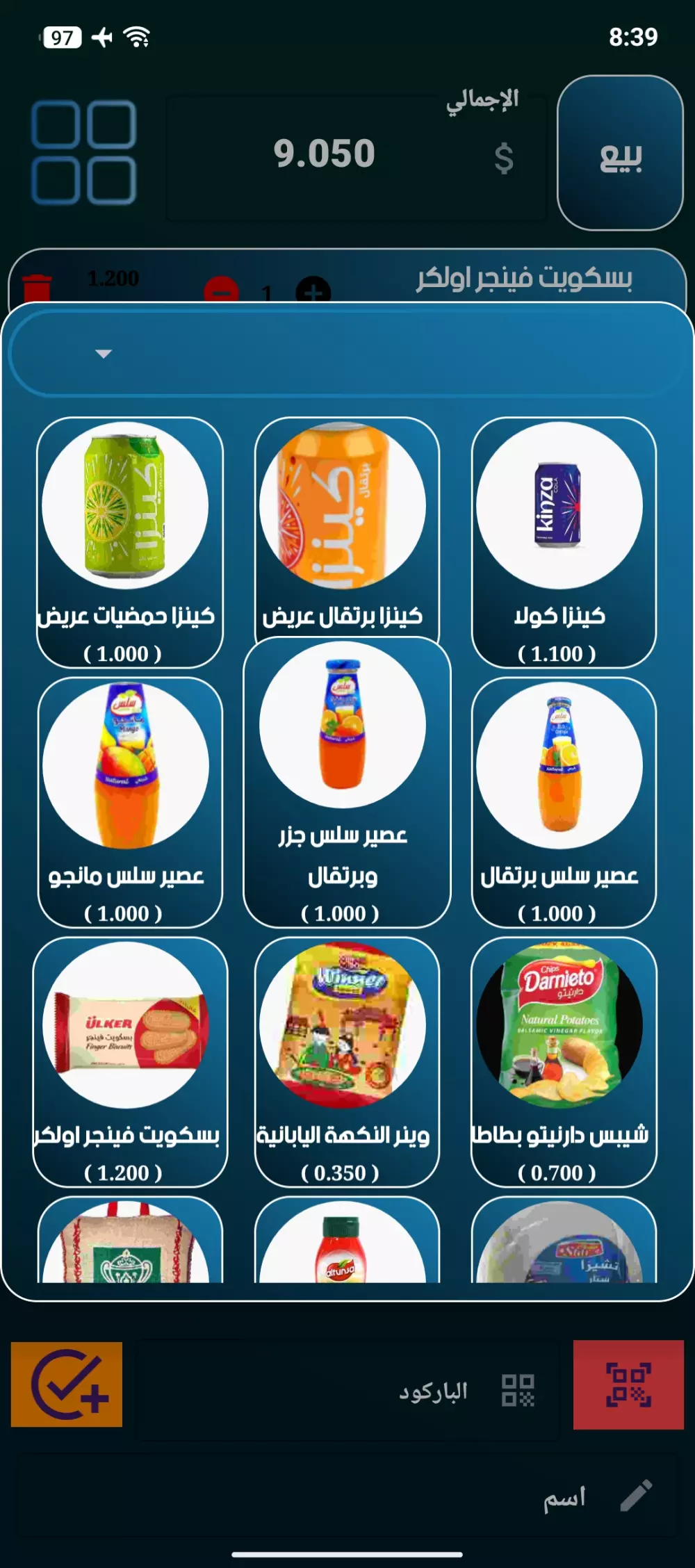Increase quantity of بسكويت فينجر اولكر
695x1568 pixels.
pyautogui.click(x=313, y=291)
